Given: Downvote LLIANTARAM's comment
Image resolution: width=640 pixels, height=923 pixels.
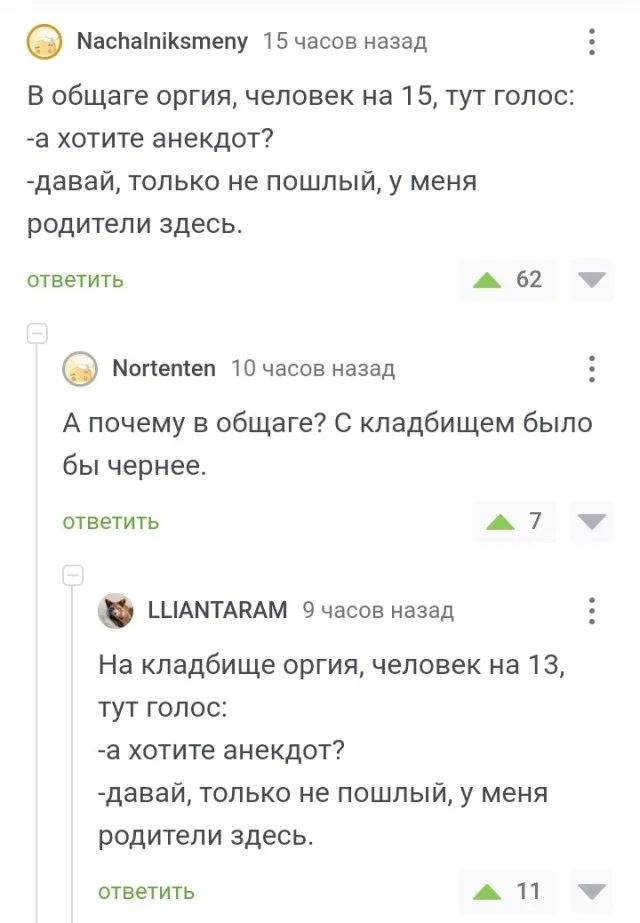Looking at the screenshot, I should pos(592,891).
